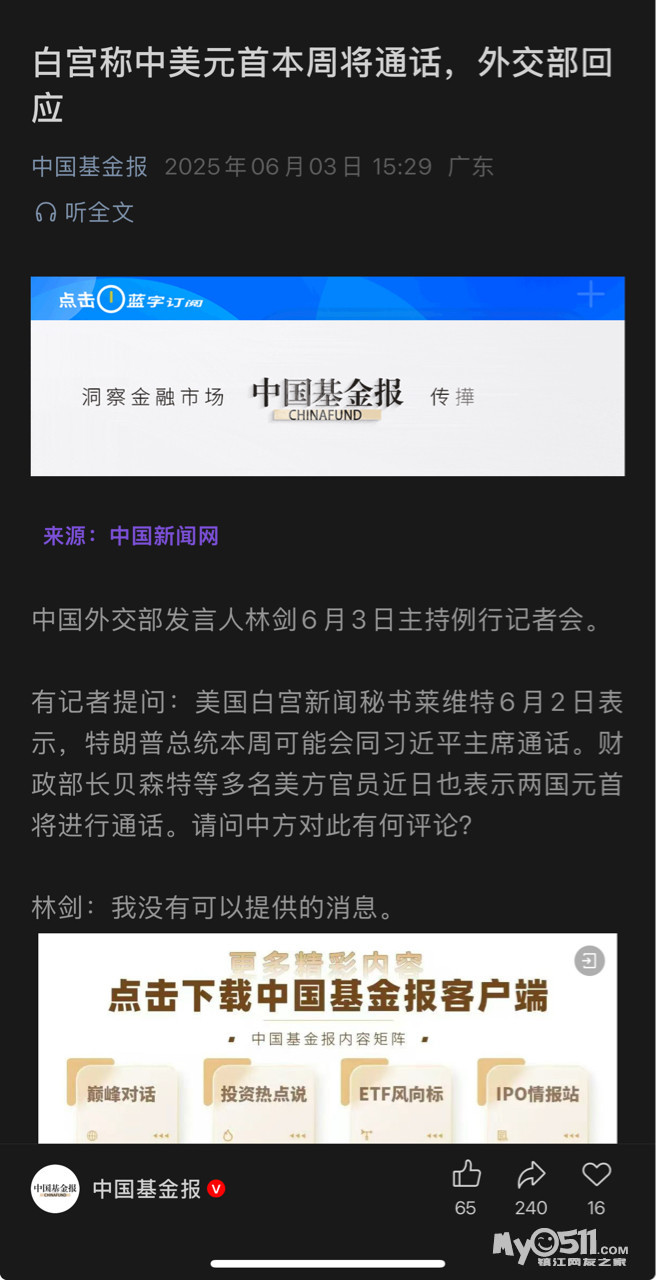Open the 点击下载中国基金报客户端 download banner
656x1280 pixels.
[327, 996]
